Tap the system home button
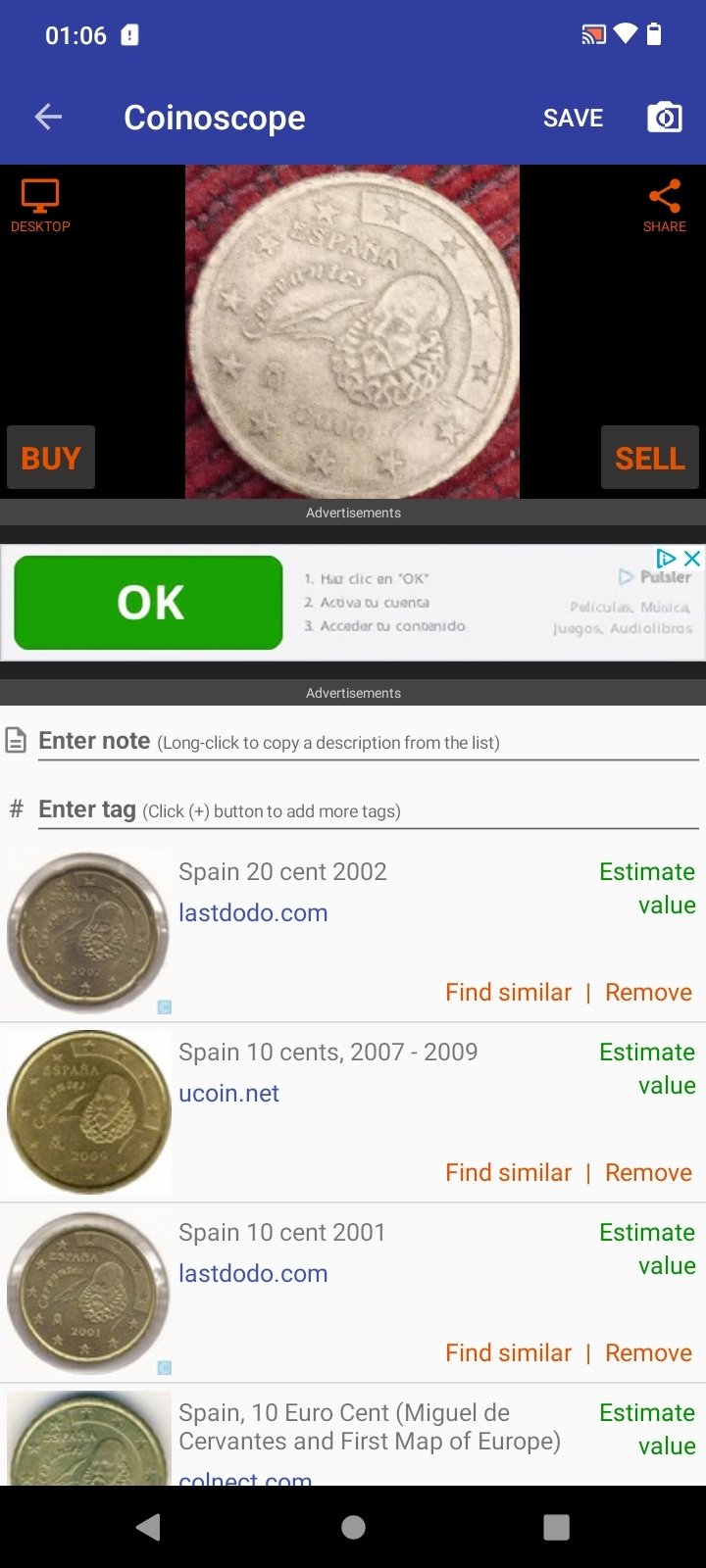 pos(353,1527)
